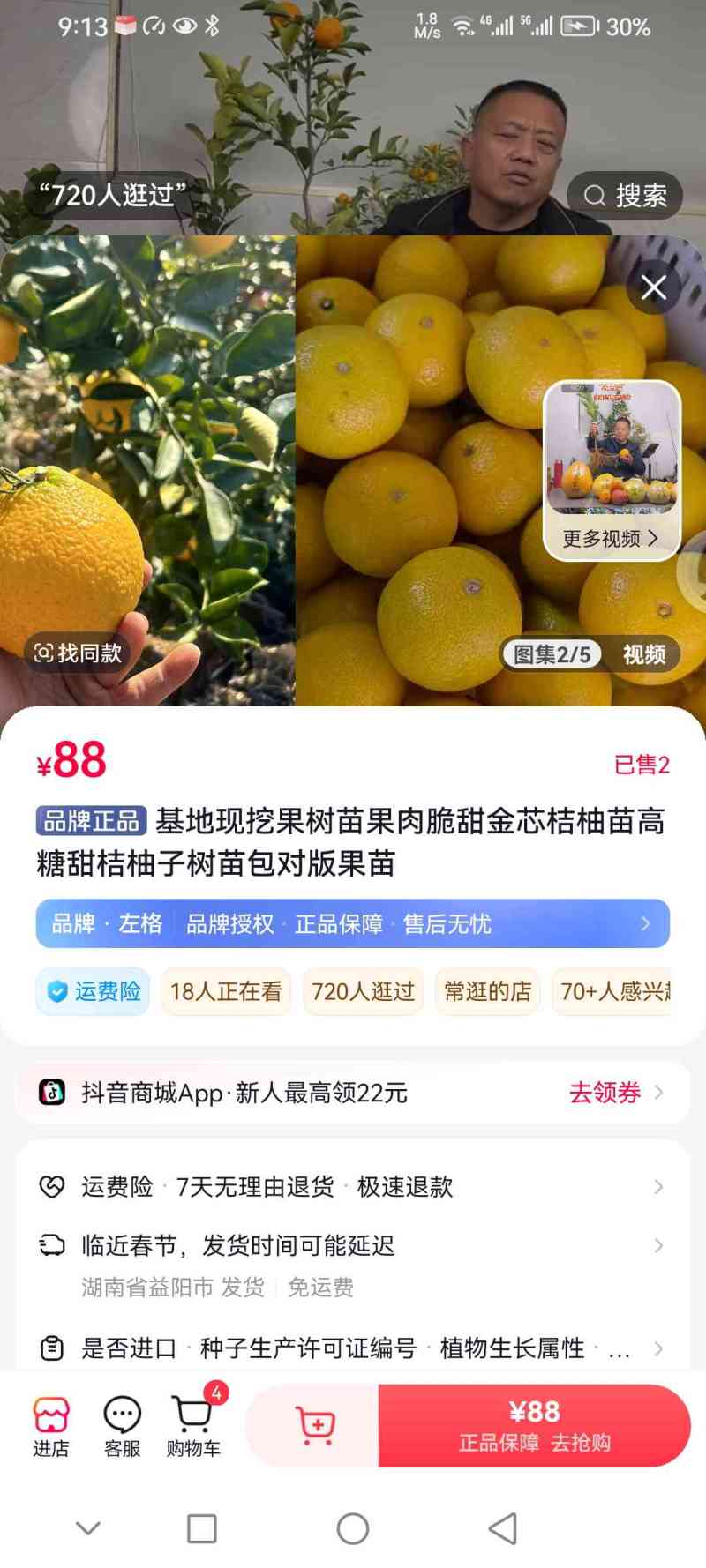Expand product parameters row 是否进口
The width and height of the screenshot is (706, 1568).
coord(352,1348)
